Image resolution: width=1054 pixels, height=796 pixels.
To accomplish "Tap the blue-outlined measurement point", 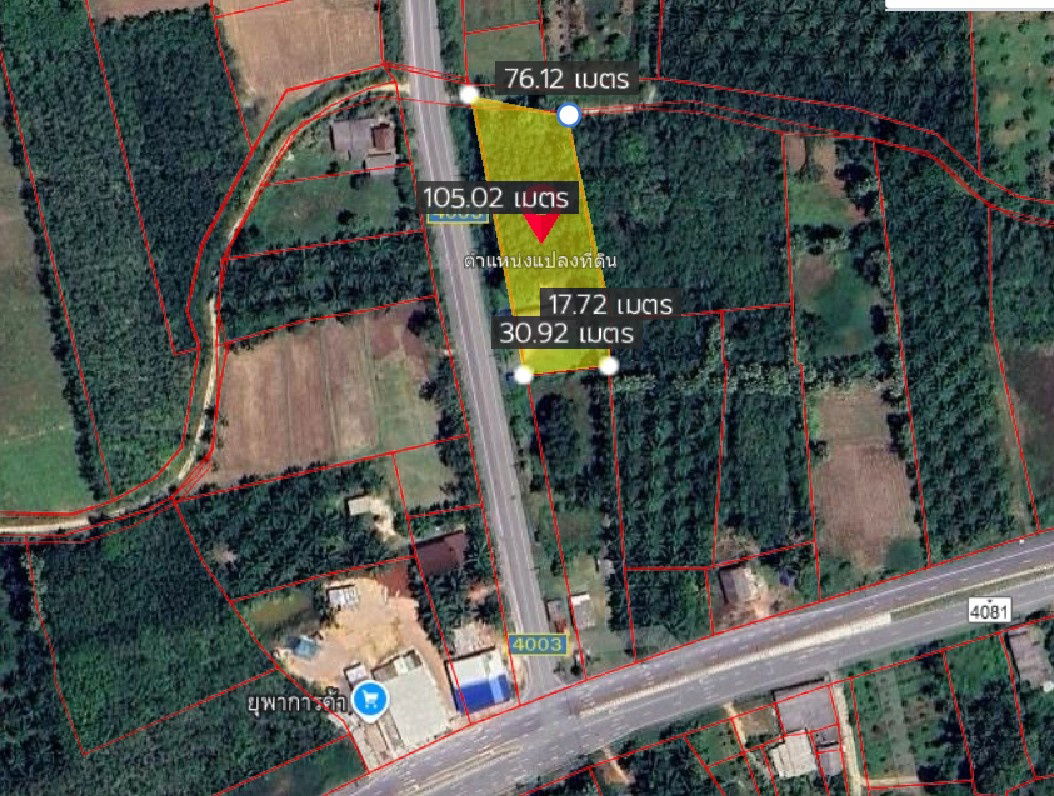I will click(569, 115).
